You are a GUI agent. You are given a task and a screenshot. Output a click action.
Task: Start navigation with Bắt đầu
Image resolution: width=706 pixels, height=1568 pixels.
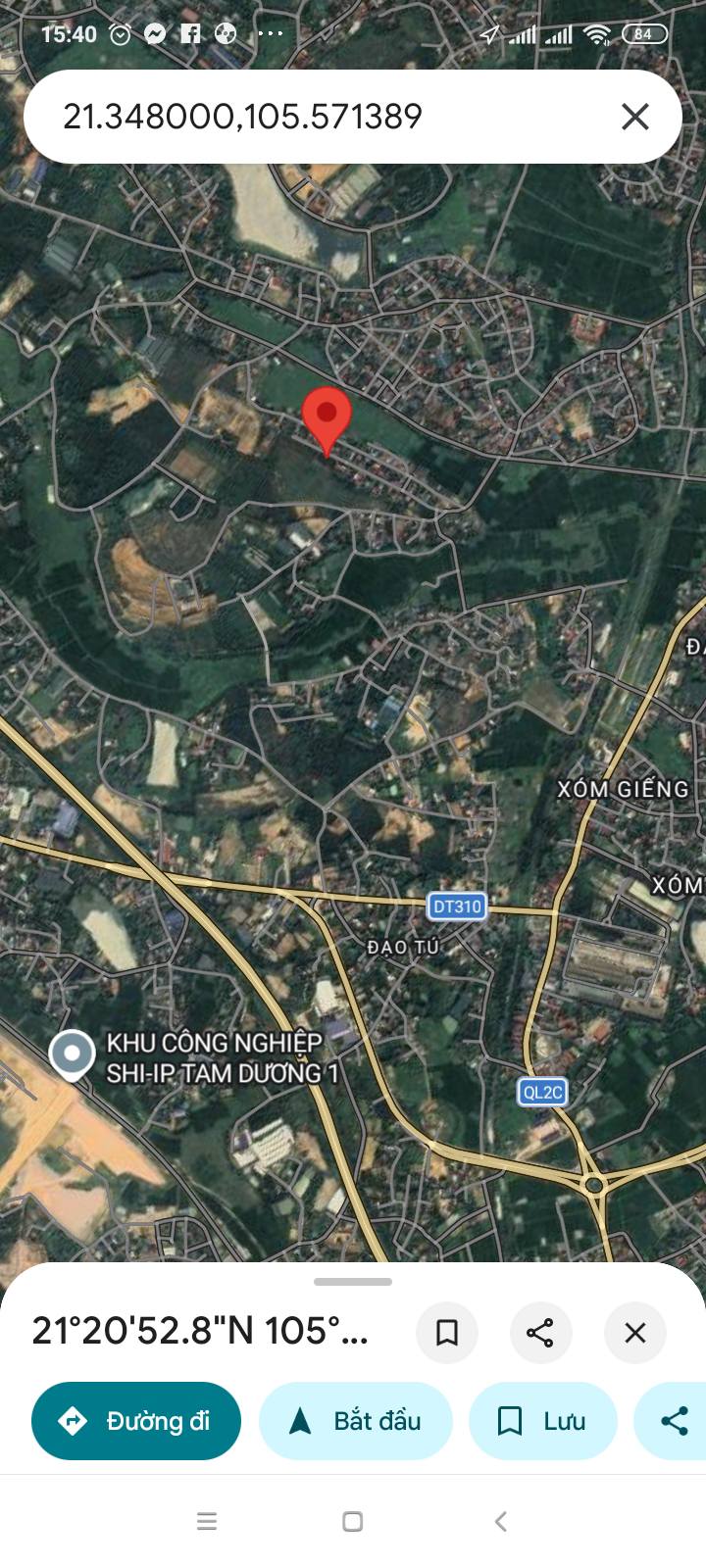click(356, 1421)
